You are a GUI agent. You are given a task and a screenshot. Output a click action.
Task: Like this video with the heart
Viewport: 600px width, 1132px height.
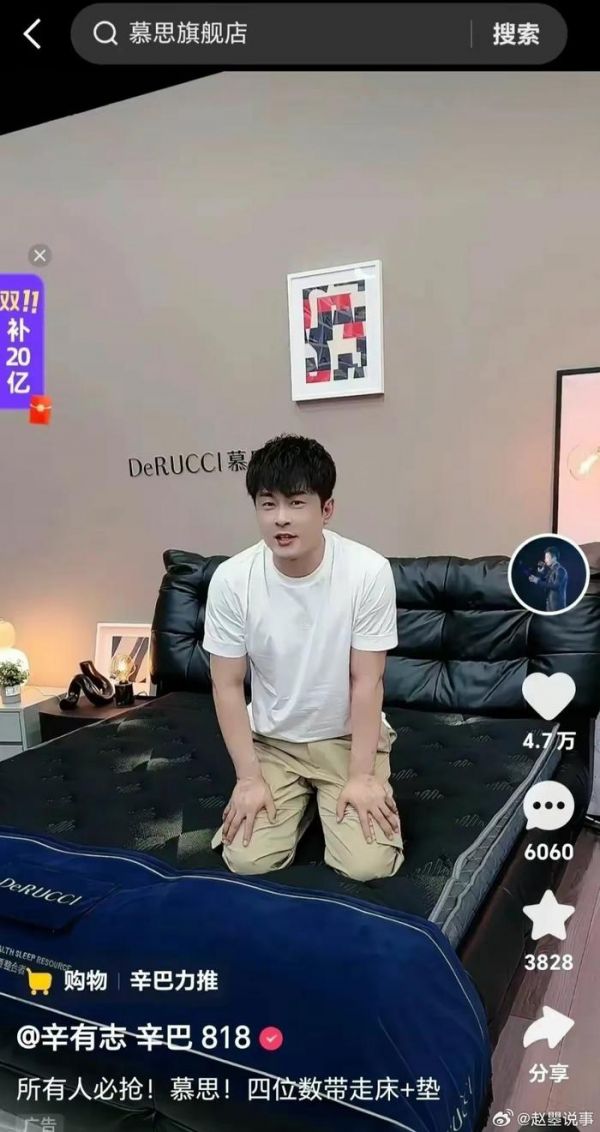click(549, 697)
